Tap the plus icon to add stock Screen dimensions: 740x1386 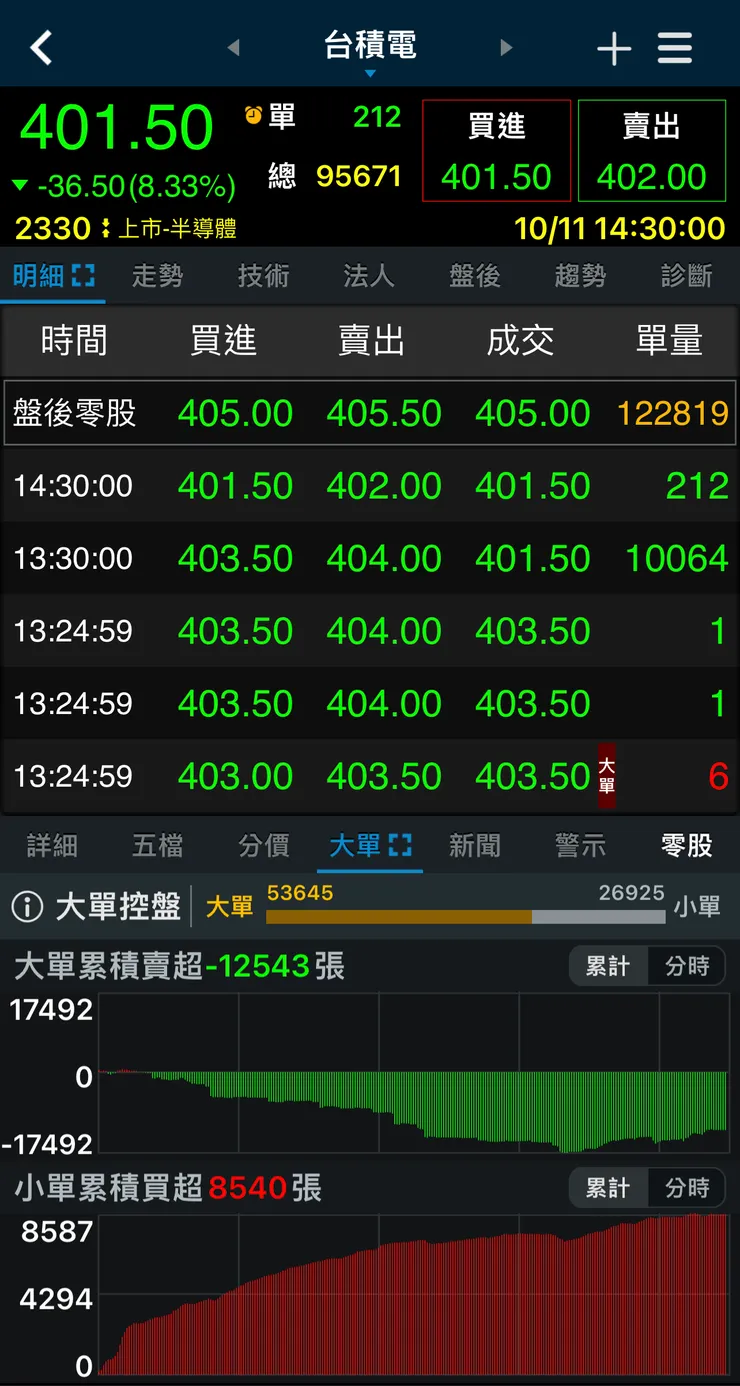[614, 47]
